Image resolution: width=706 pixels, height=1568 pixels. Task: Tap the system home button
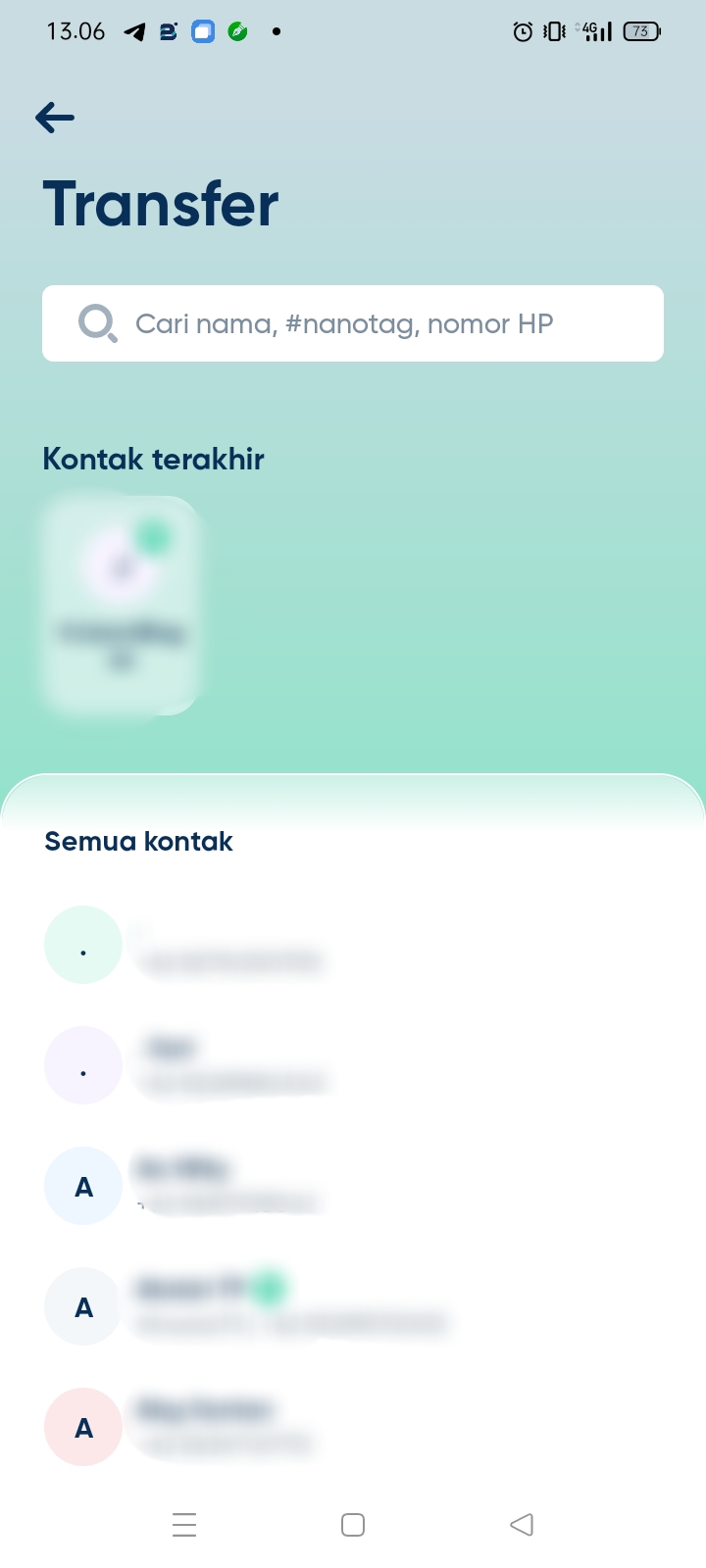click(353, 1525)
